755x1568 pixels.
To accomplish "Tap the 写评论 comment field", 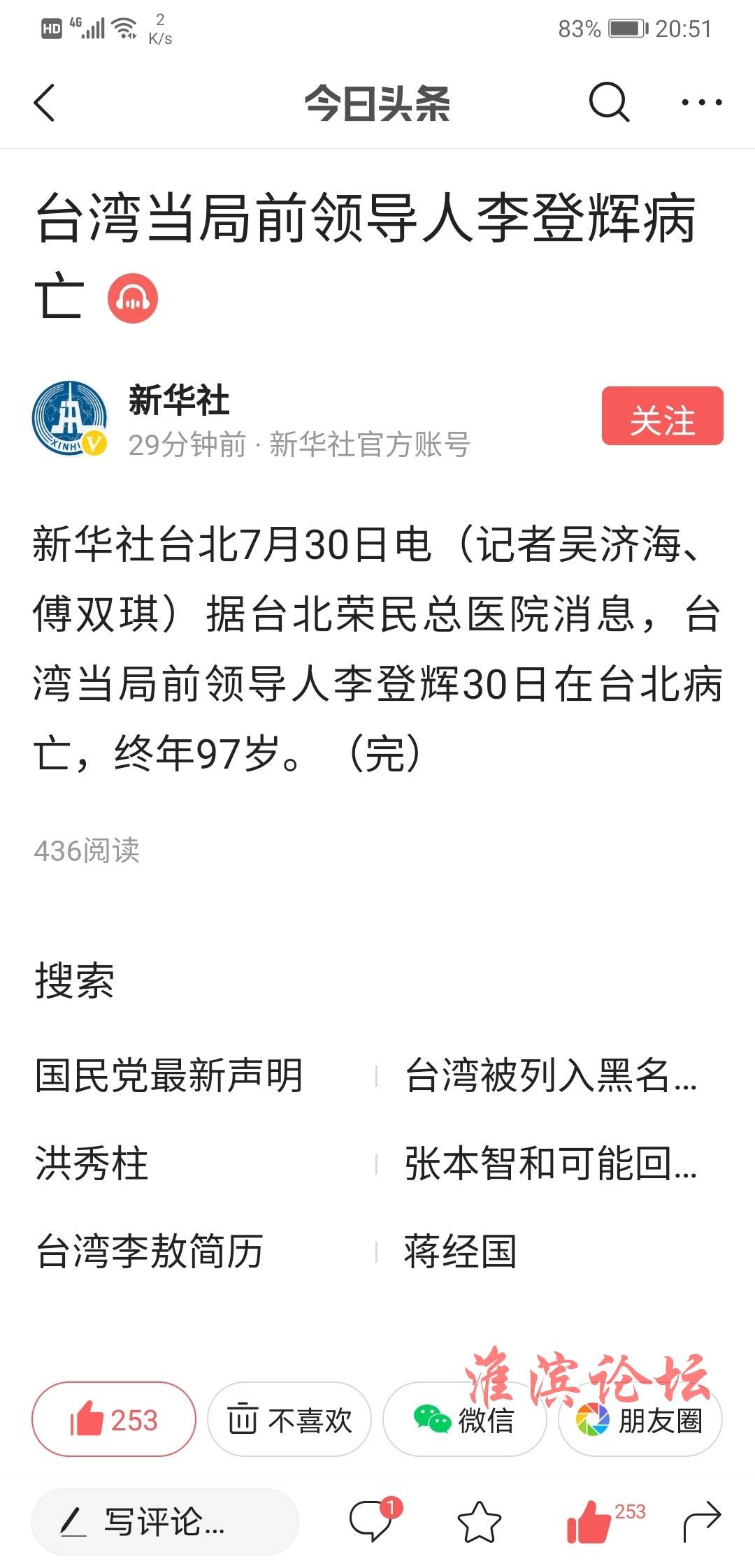I will click(165, 1521).
